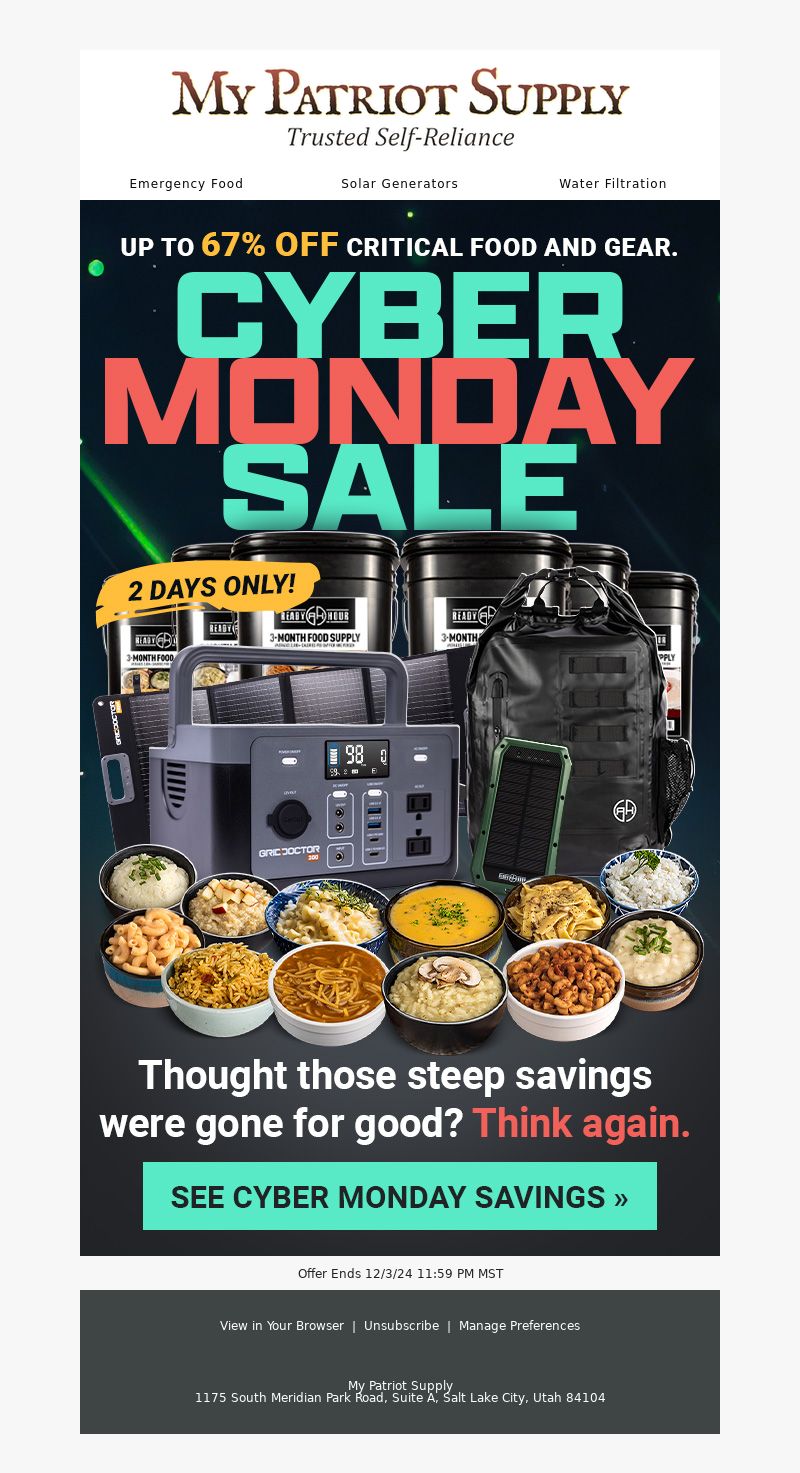Open Manage Preferences link
This screenshot has height=1473, width=800.
(x=519, y=1326)
